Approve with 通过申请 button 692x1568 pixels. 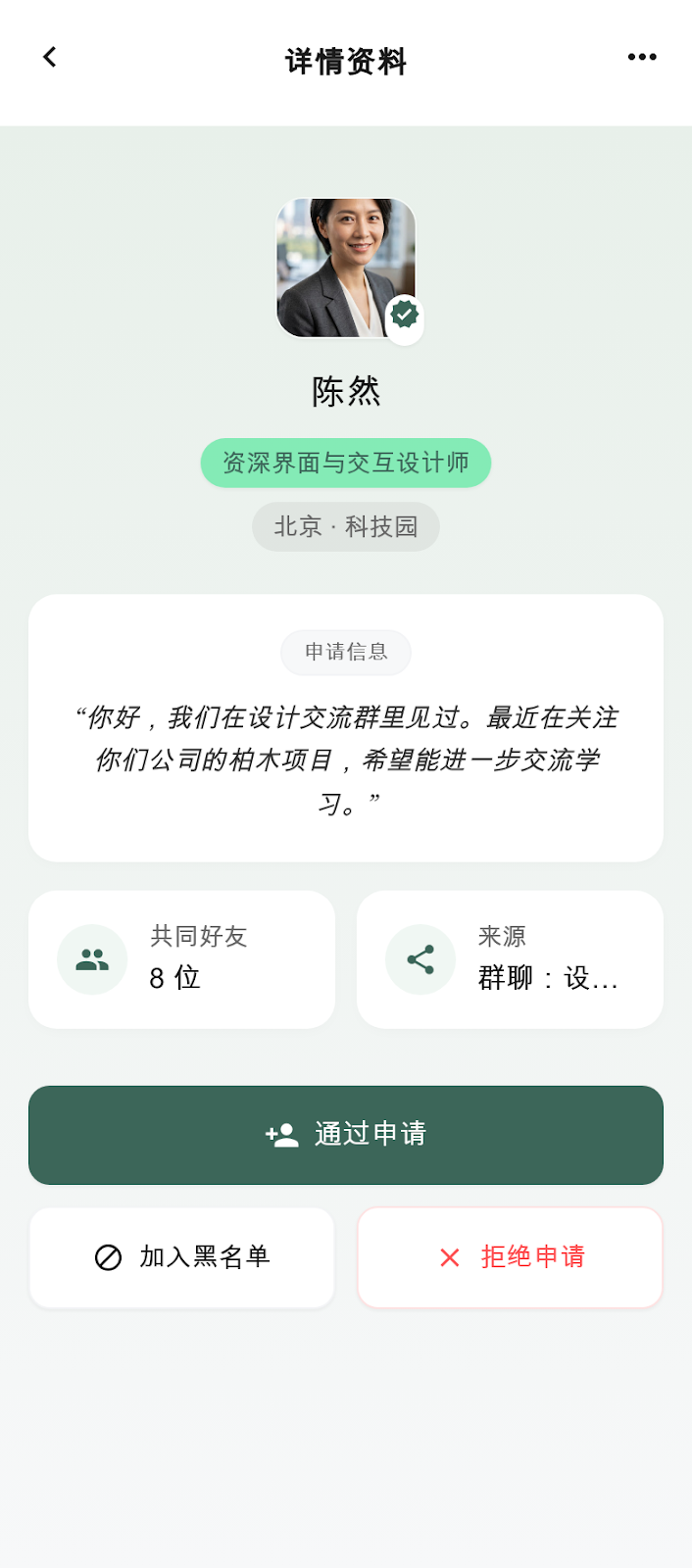click(x=346, y=1135)
